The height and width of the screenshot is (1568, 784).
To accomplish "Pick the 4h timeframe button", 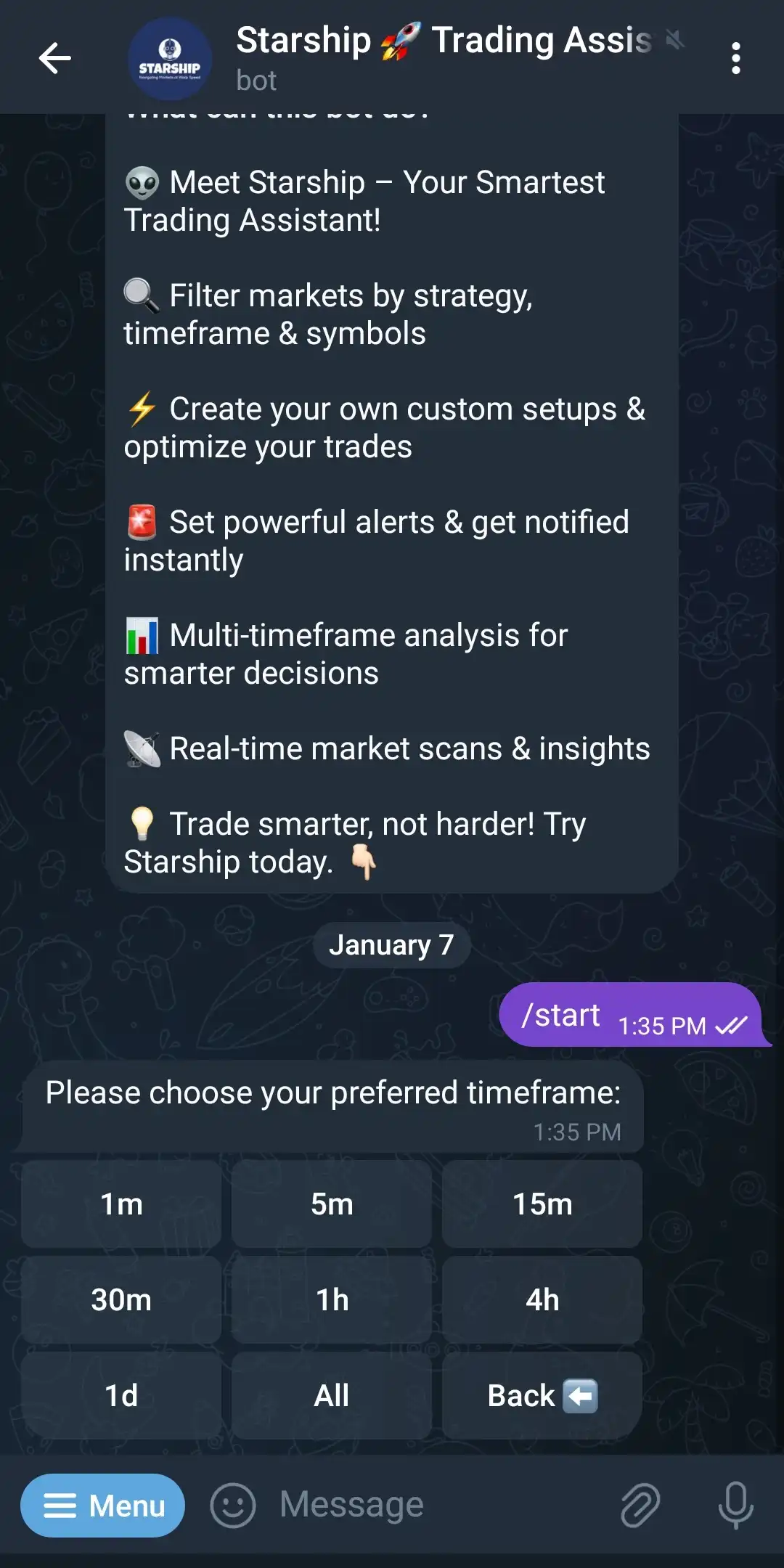I will (x=542, y=1299).
